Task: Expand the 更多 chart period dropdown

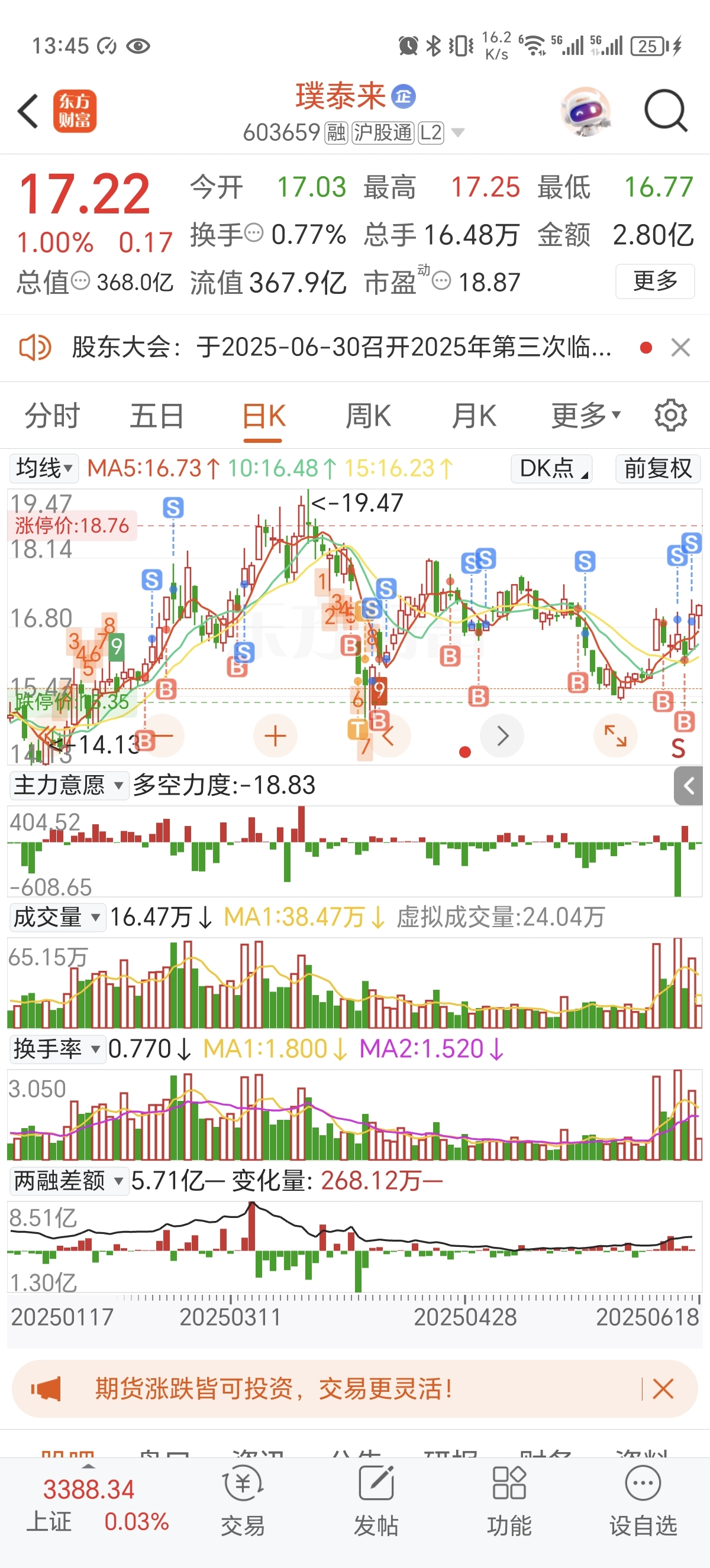Action: (x=585, y=416)
